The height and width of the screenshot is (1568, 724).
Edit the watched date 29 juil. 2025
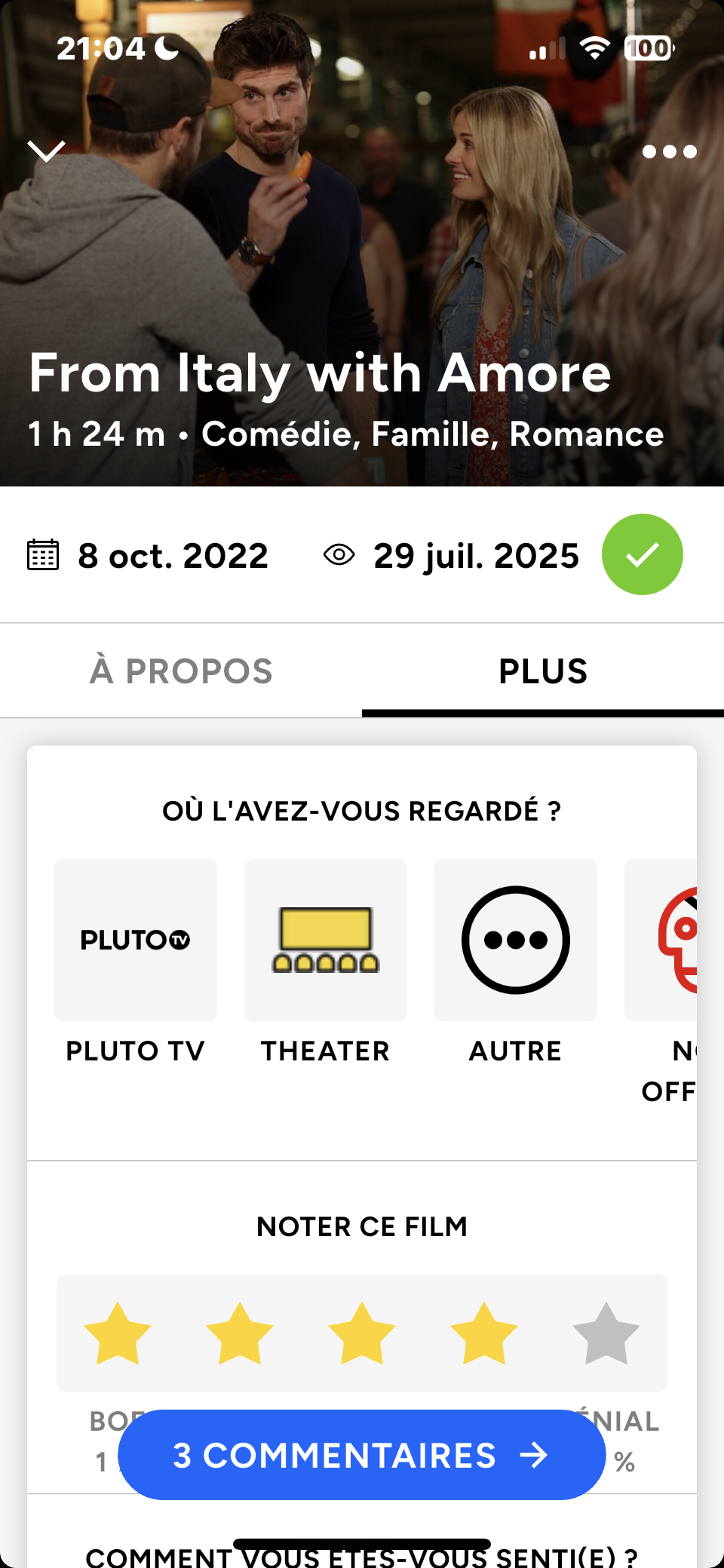tap(475, 557)
